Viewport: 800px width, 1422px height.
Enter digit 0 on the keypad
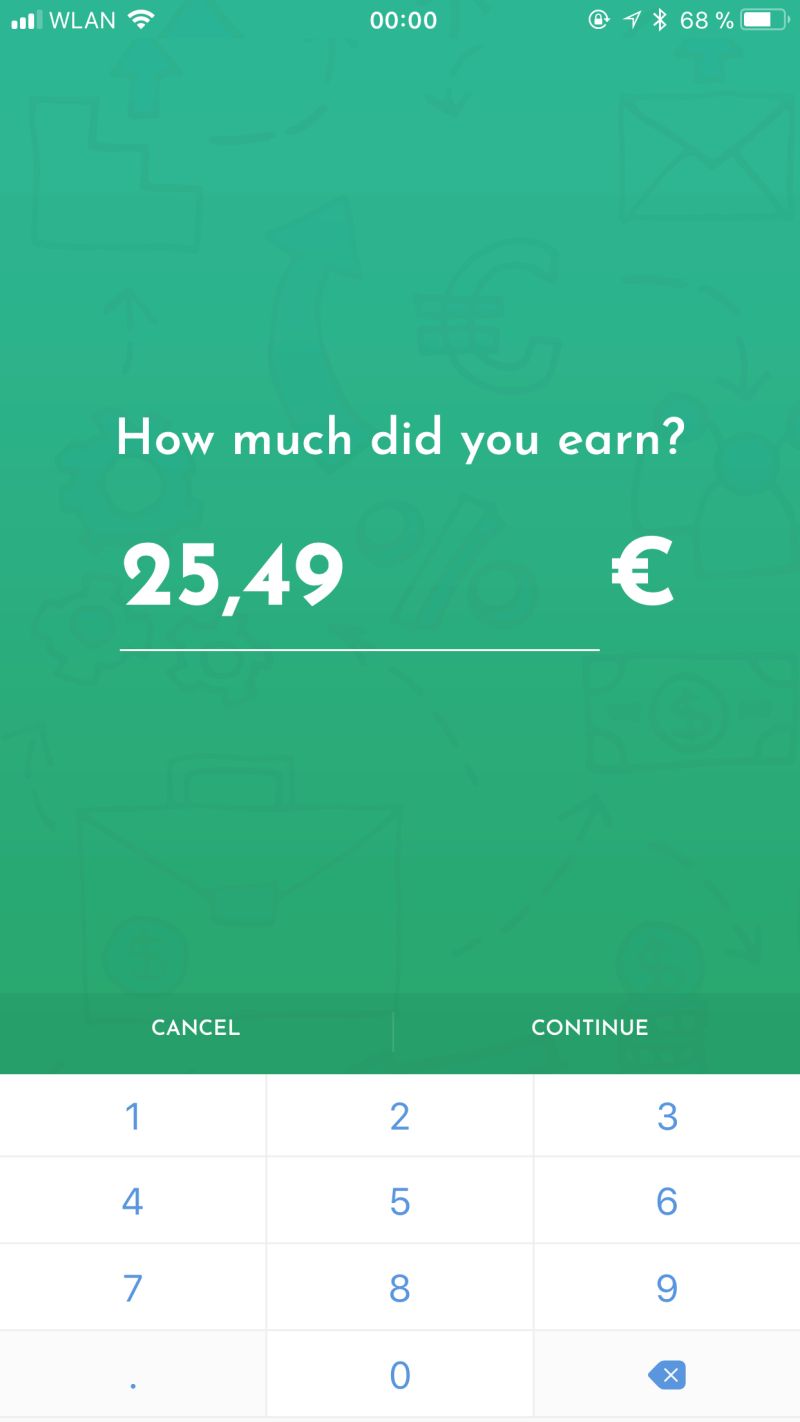(400, 1375)
